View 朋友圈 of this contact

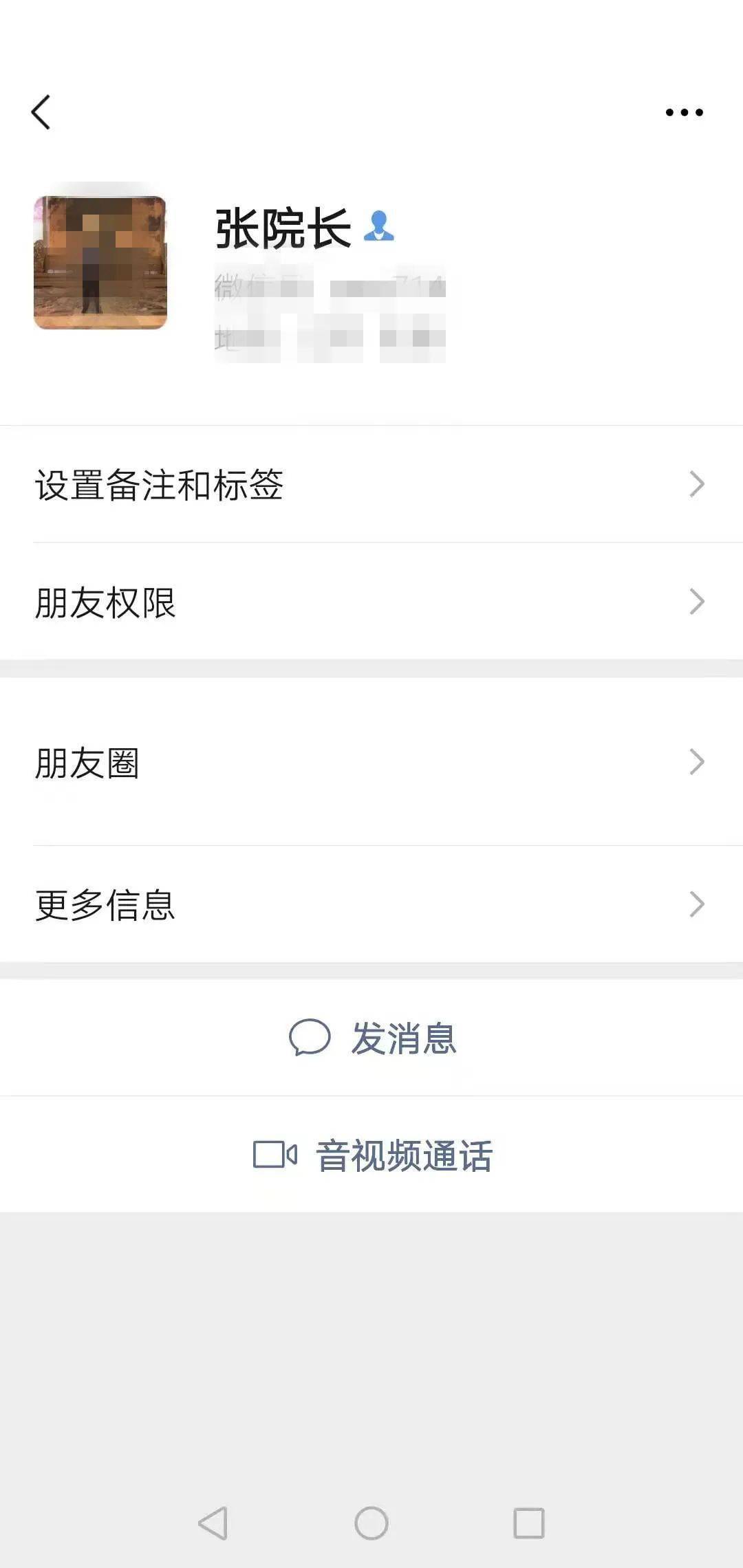tap(371, 763)
